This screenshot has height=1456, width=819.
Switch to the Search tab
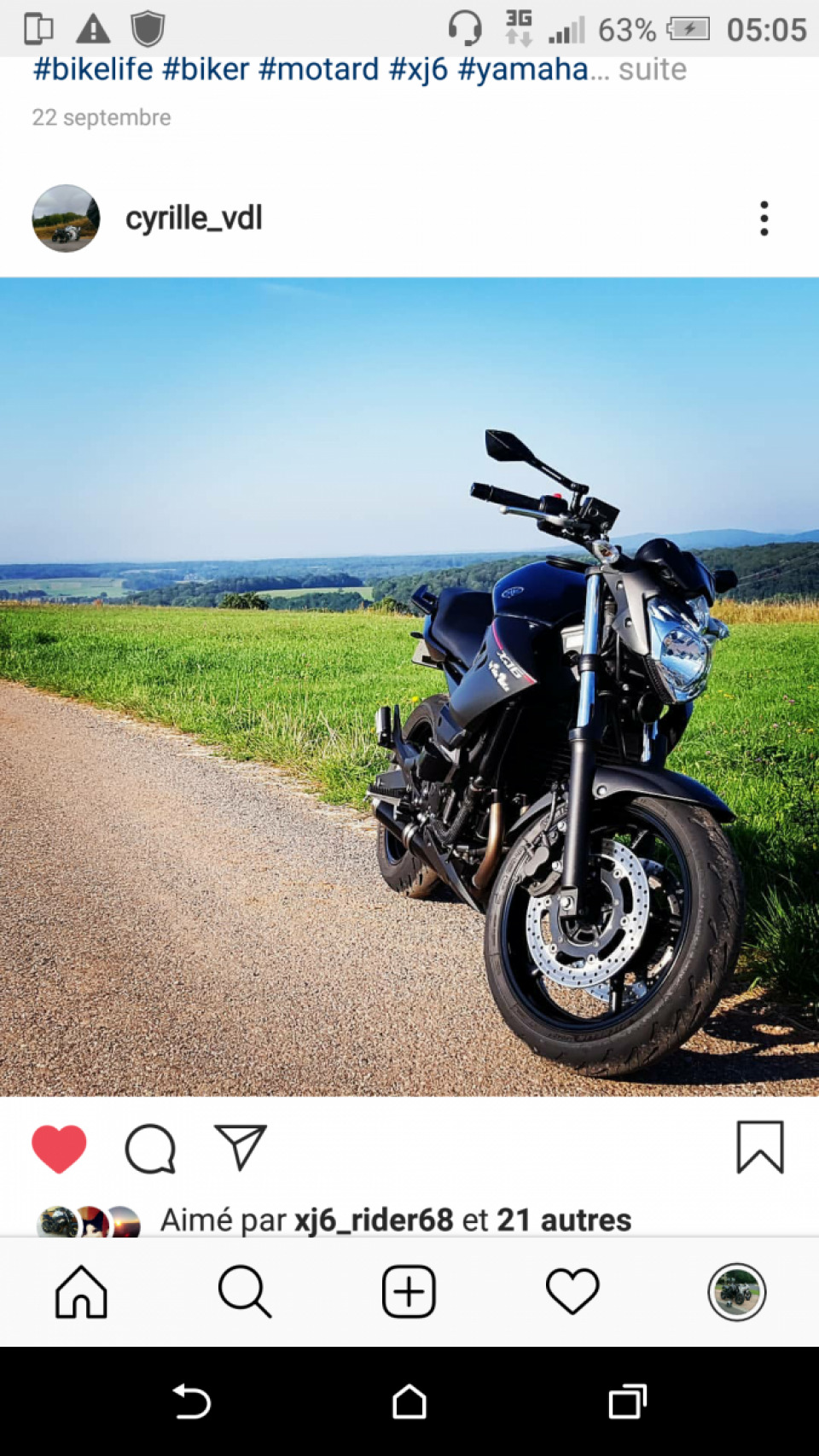[245, 1291]
